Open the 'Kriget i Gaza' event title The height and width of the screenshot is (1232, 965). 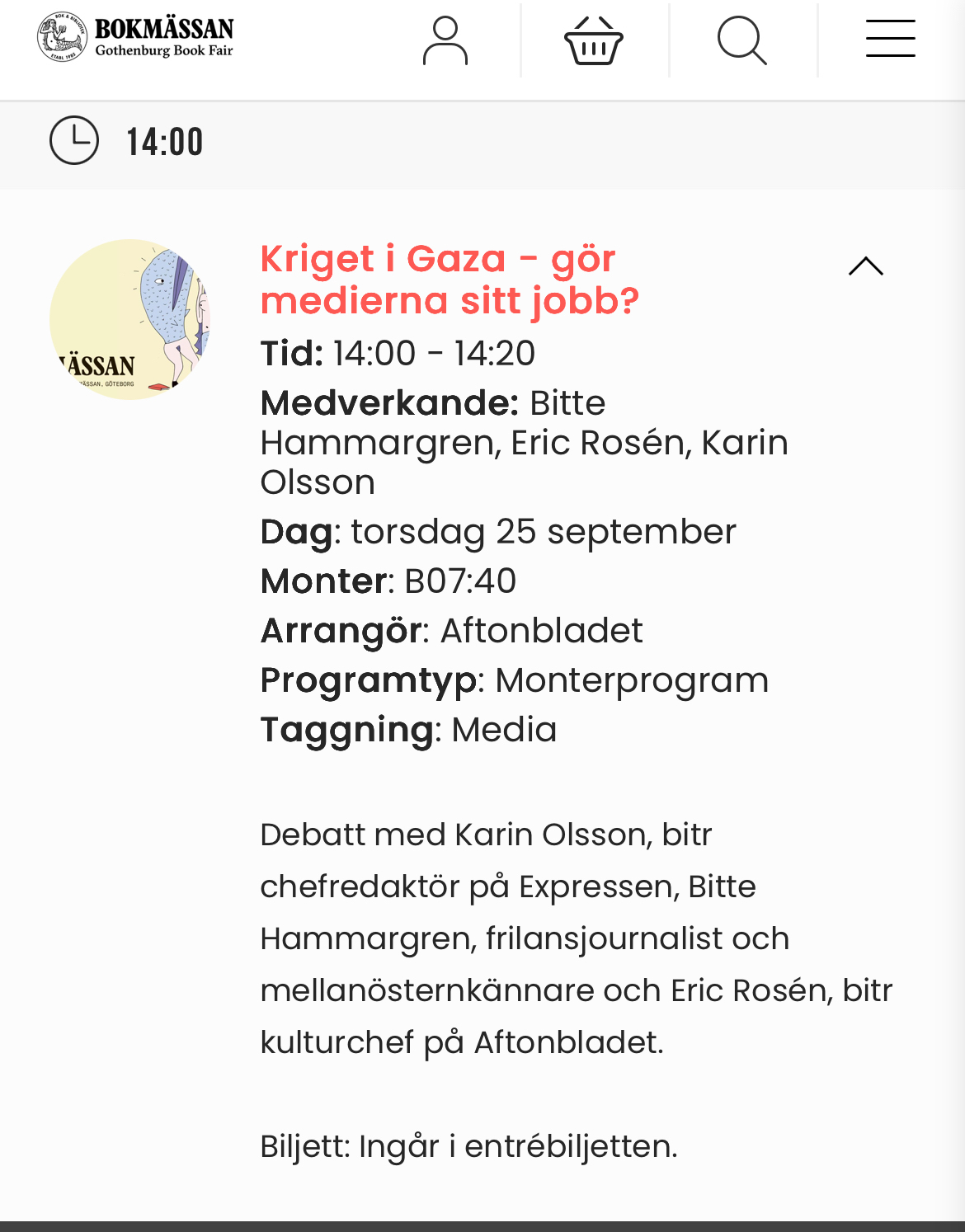click(x=450, y=280)
